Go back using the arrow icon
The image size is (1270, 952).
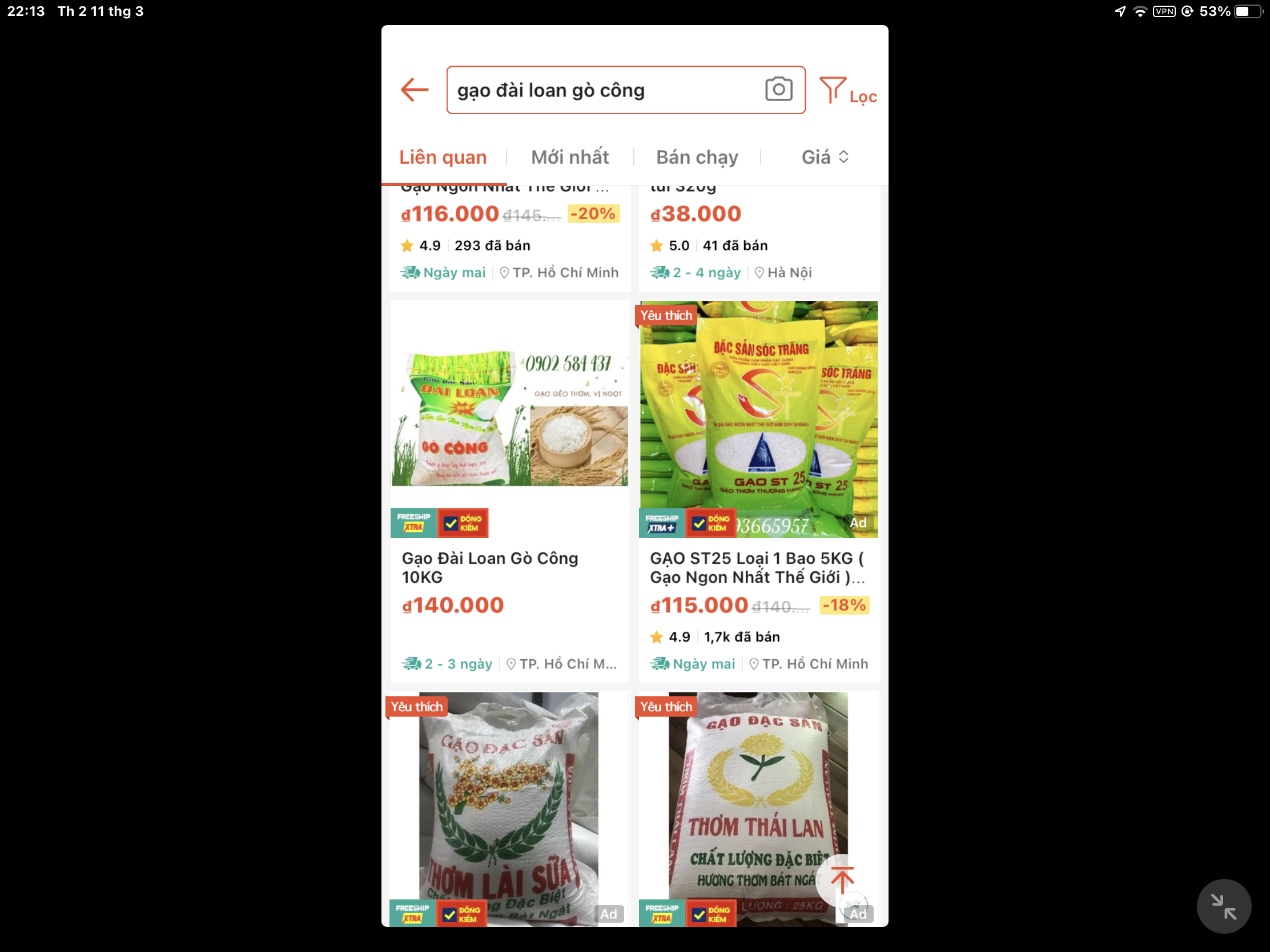pyautogui.click(x=415, y=90)
